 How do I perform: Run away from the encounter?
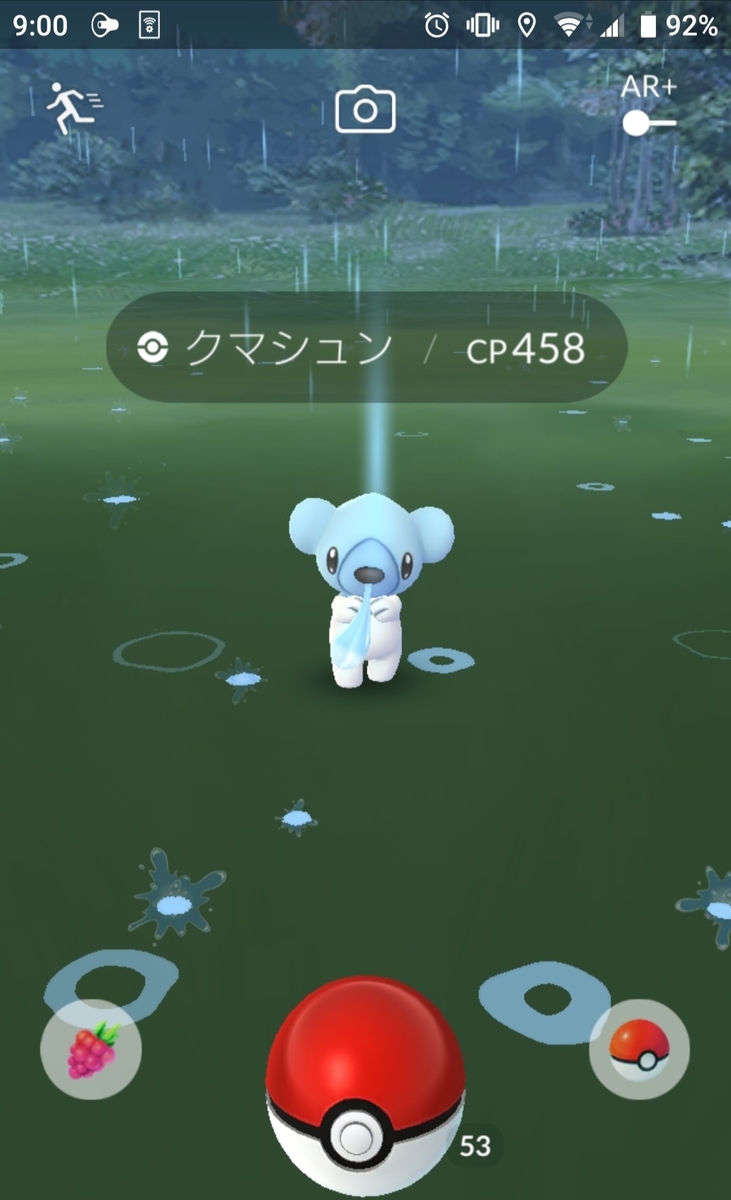pyautogui.click(x=72, y=109)
